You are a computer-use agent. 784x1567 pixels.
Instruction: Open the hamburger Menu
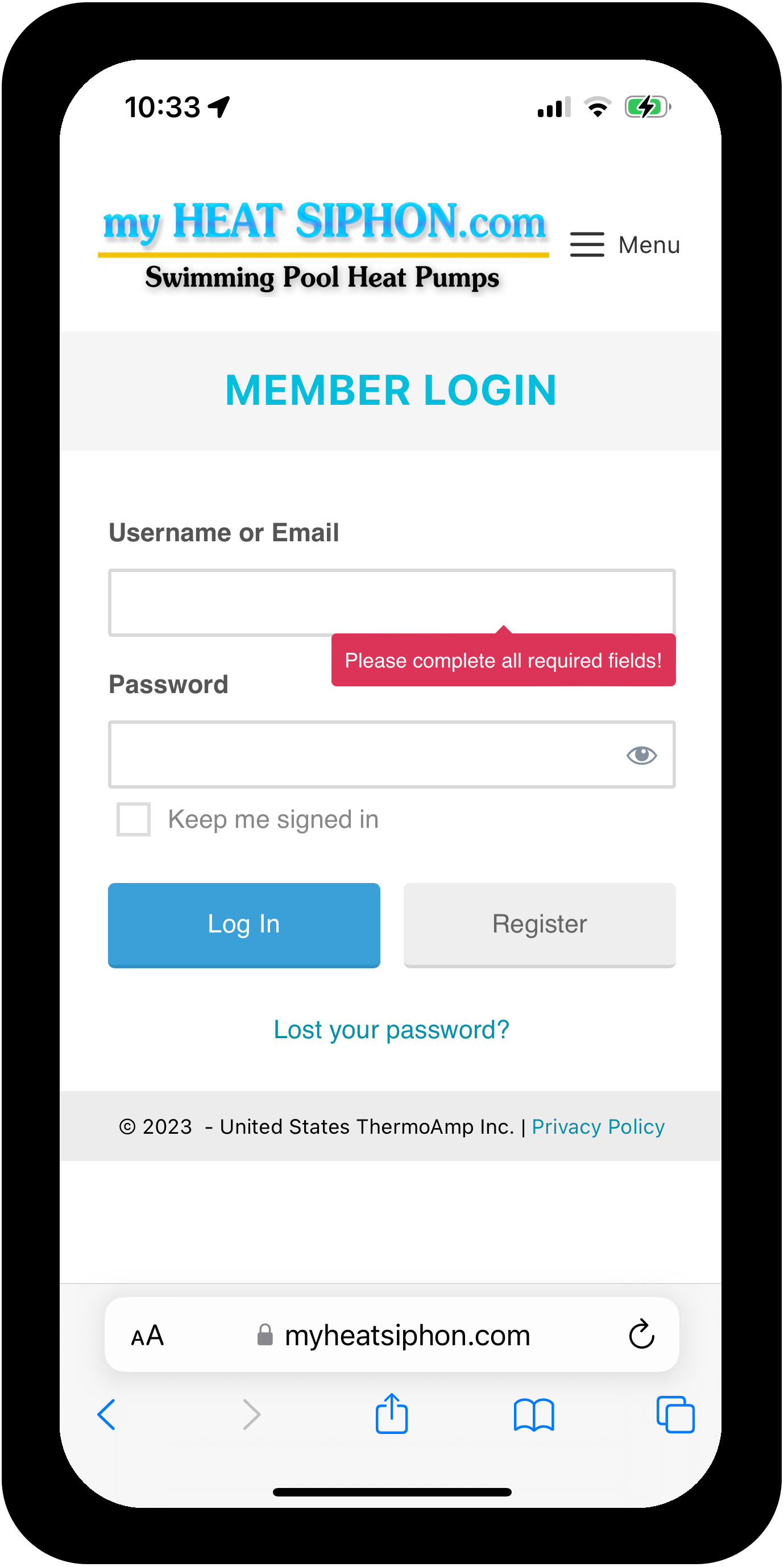point(625,245)
